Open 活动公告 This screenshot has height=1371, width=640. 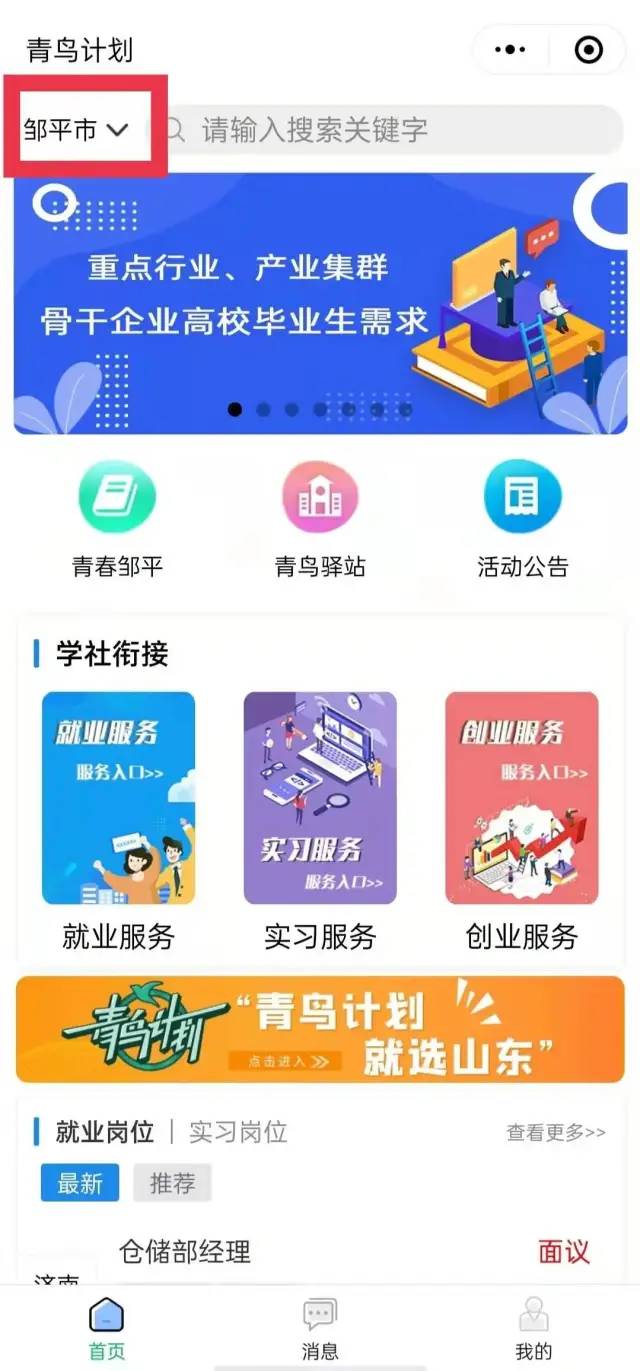click(x=522, y=498)
